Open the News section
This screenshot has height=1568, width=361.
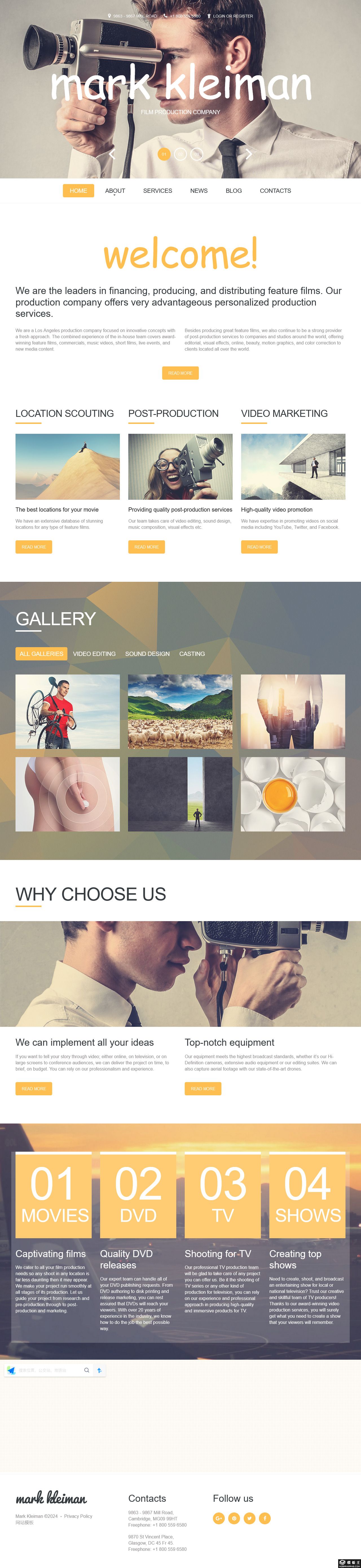pos(199,191)
